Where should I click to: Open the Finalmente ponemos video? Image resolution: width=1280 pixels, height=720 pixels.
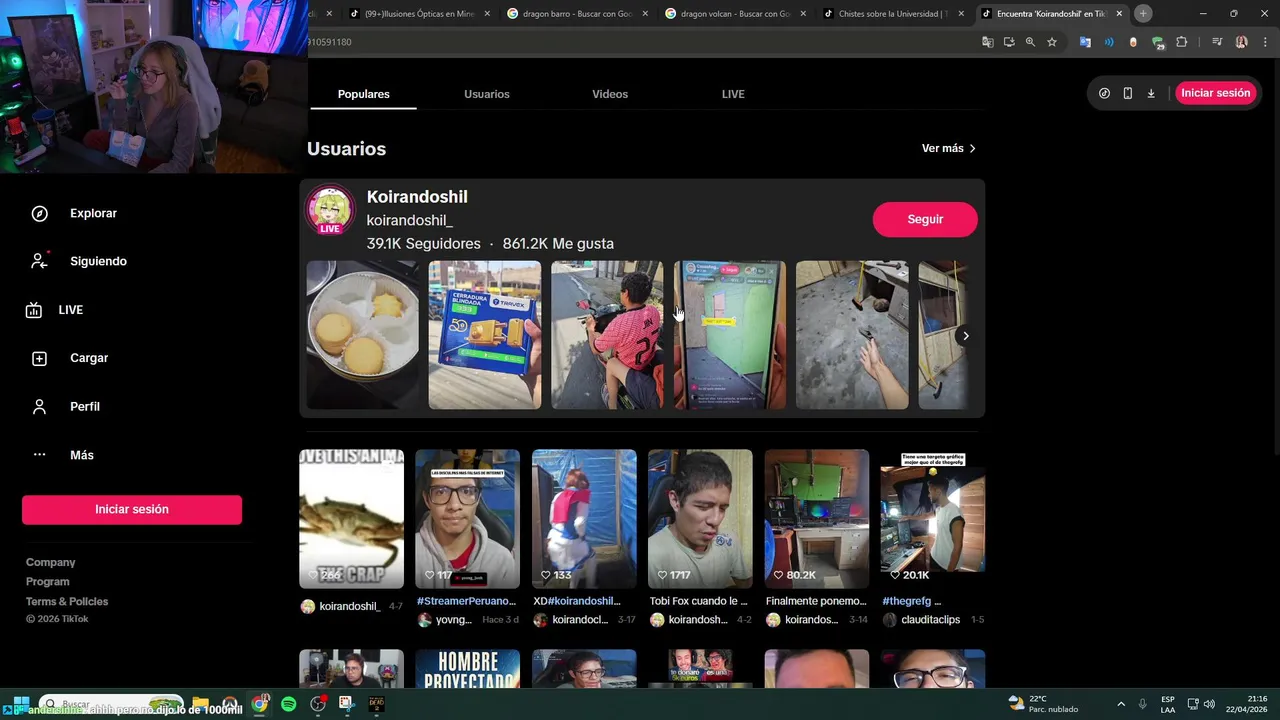pos(816,518)
